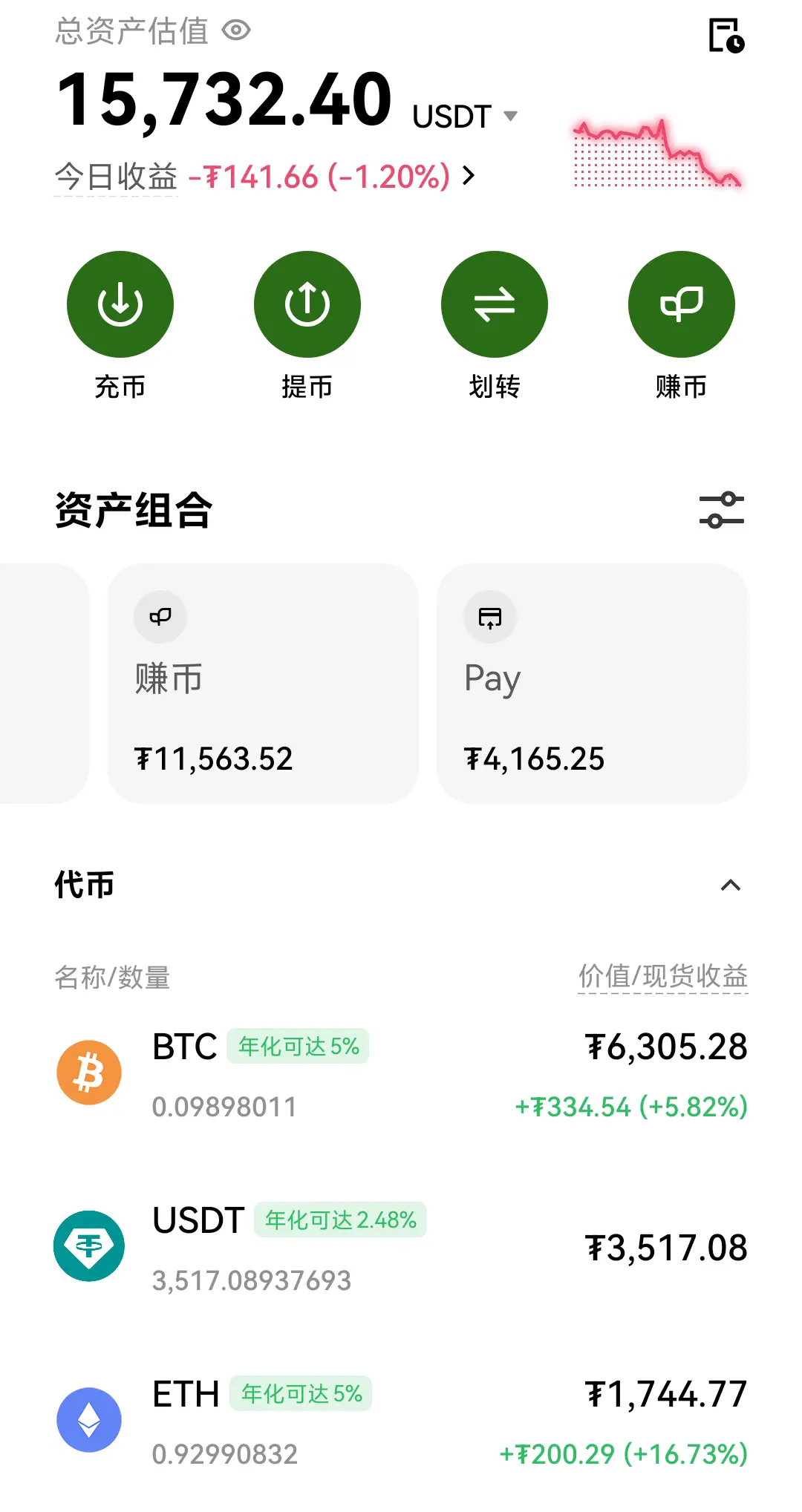
Task: Tap ETH's 年化可达 5% tag
Action: click(x=301, y=1393)
